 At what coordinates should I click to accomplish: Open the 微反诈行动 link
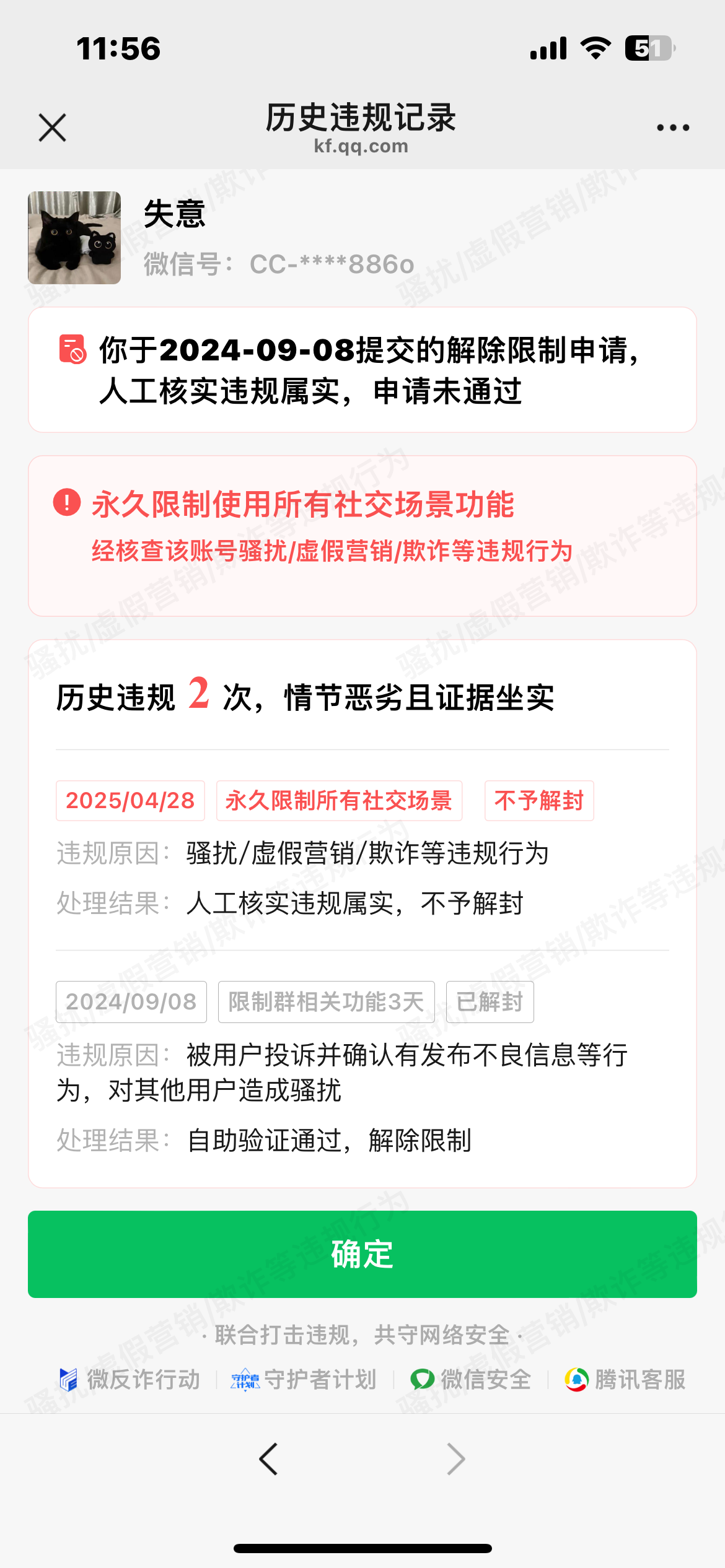click(130, 1380)
